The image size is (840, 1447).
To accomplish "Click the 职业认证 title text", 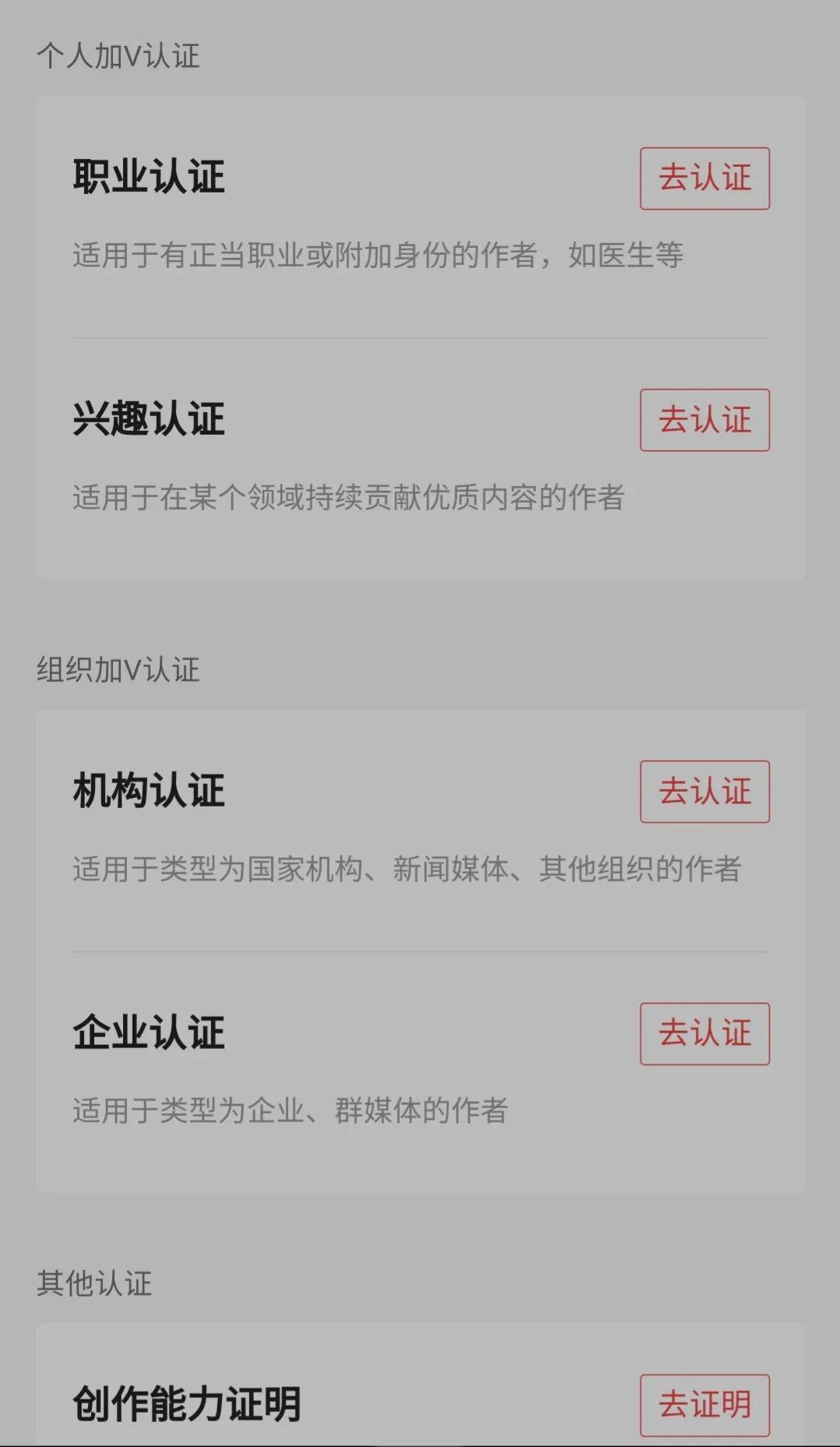I will point(148,177).
